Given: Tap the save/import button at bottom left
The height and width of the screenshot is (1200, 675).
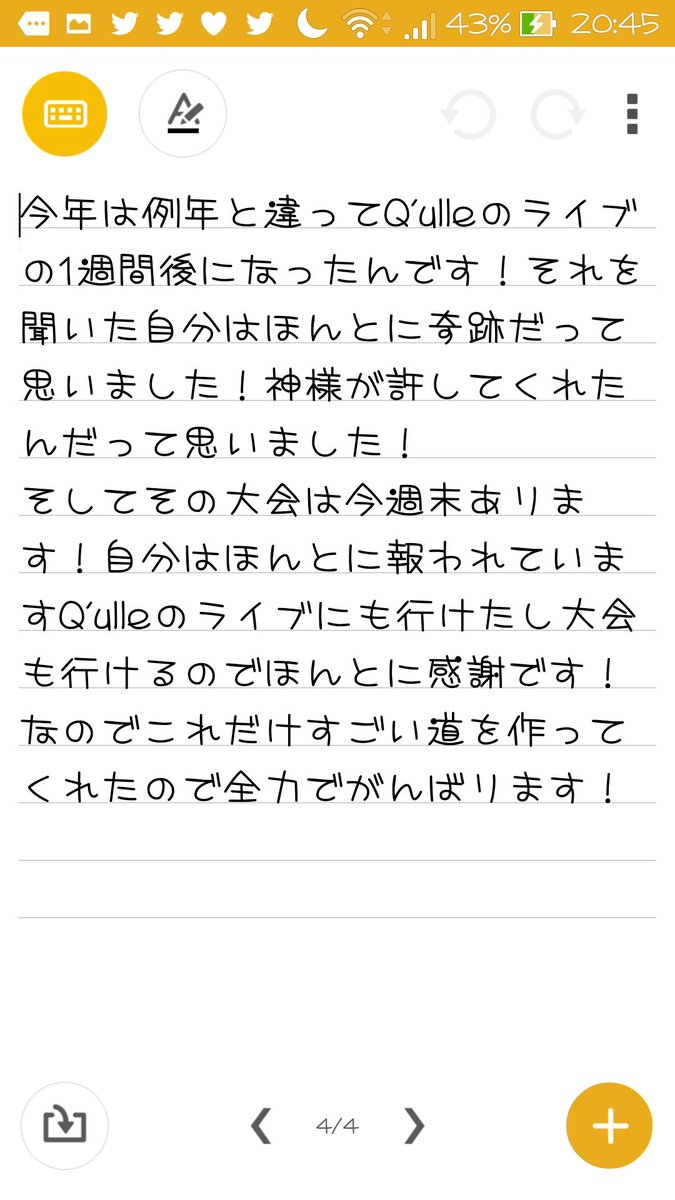Looking at the screenshot, I should (x=65, y=1126).
